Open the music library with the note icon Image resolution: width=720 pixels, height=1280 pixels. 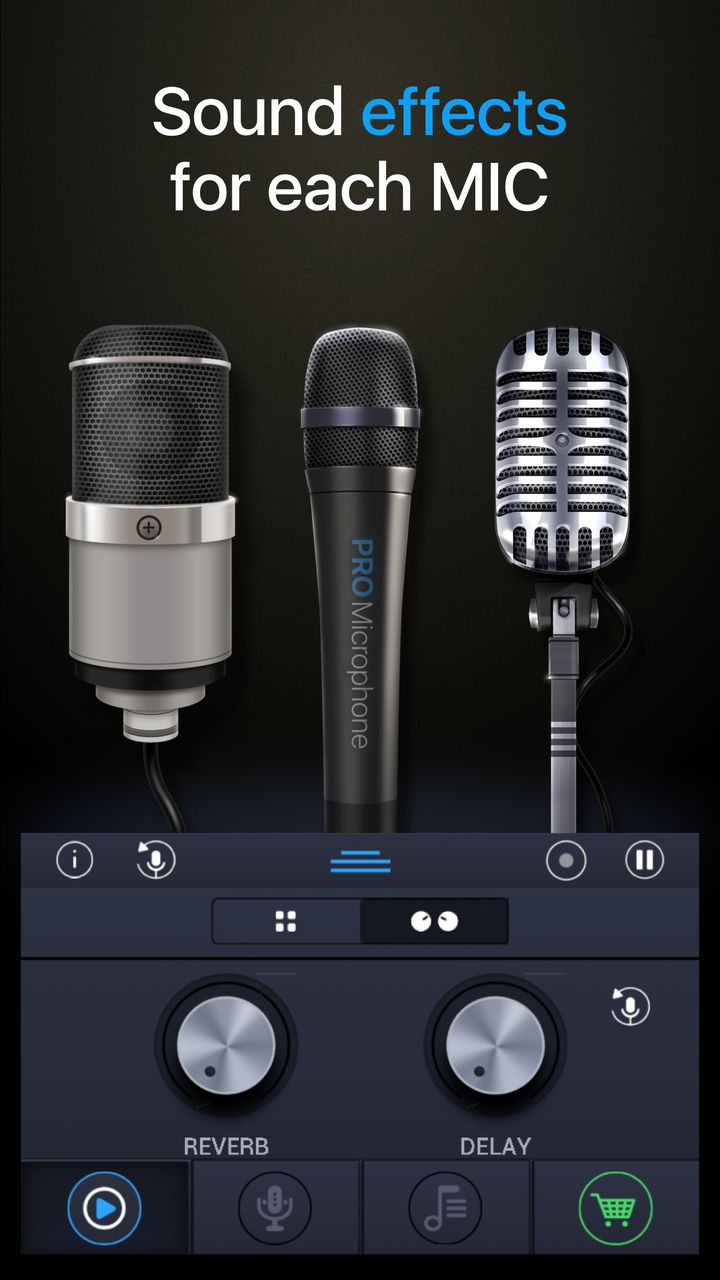[x=446, y=1206]
